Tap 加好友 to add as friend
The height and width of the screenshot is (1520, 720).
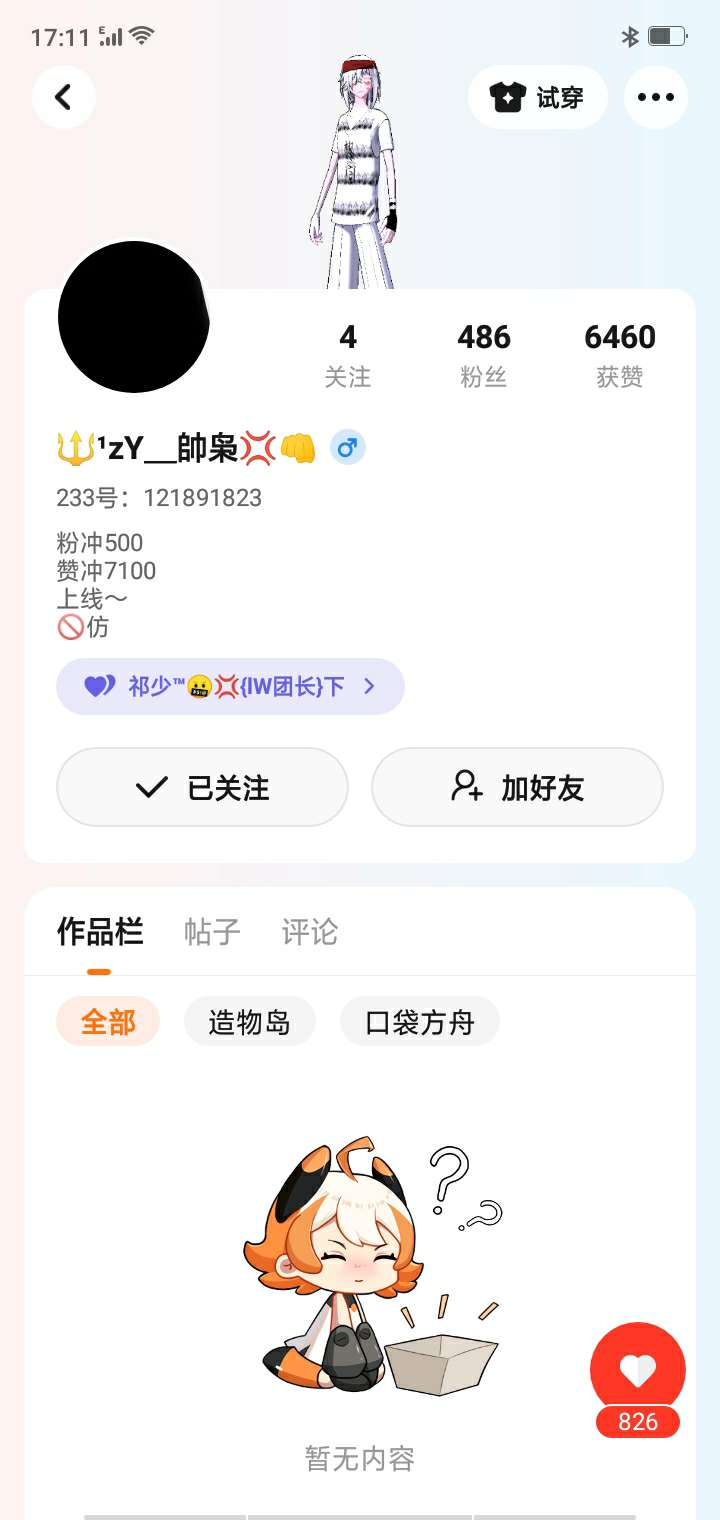(x=517, y=788)
